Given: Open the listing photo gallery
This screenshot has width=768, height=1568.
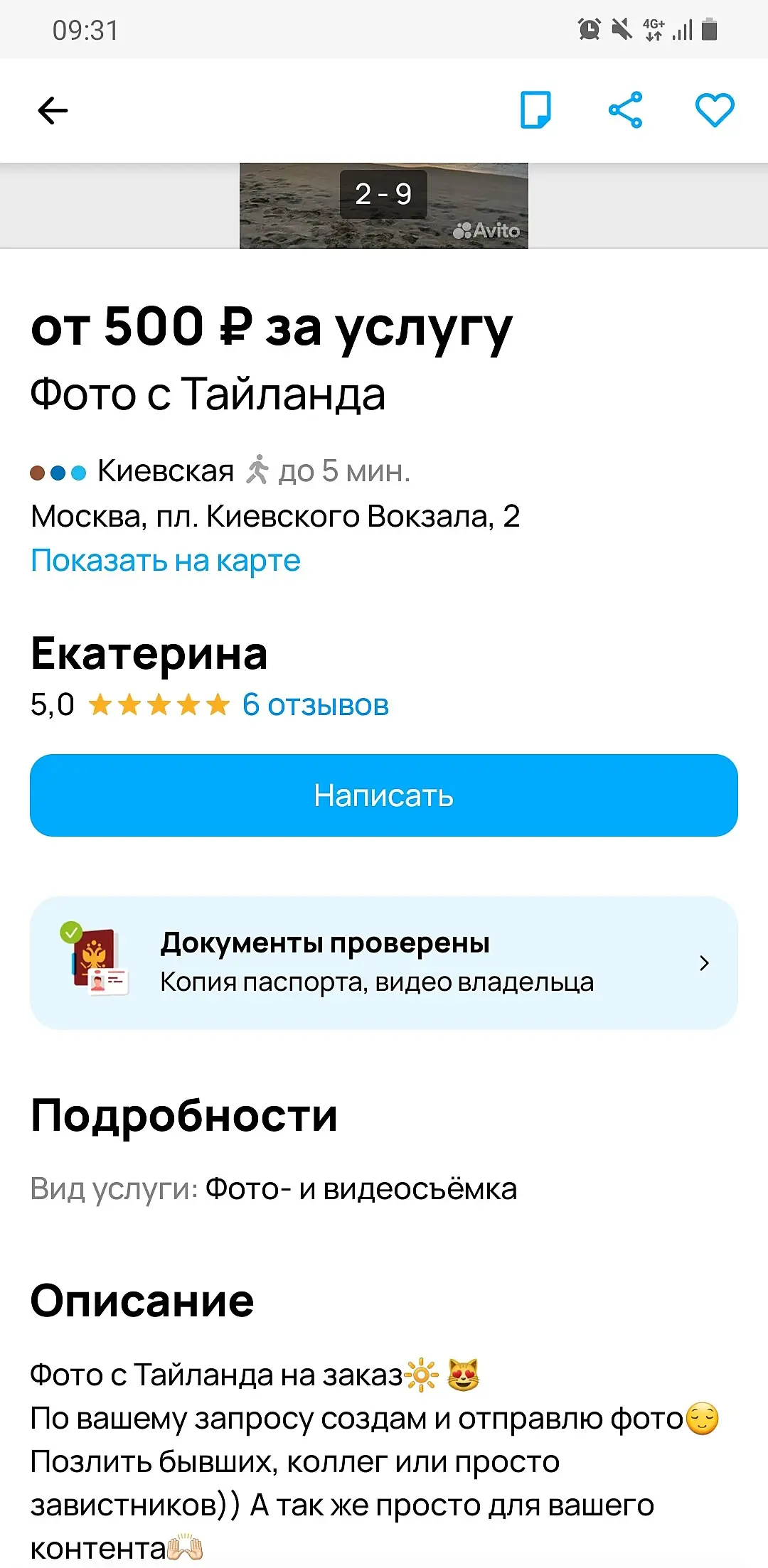Looking at the screenshot, I should pyautogui.click(x=384, y=206).
